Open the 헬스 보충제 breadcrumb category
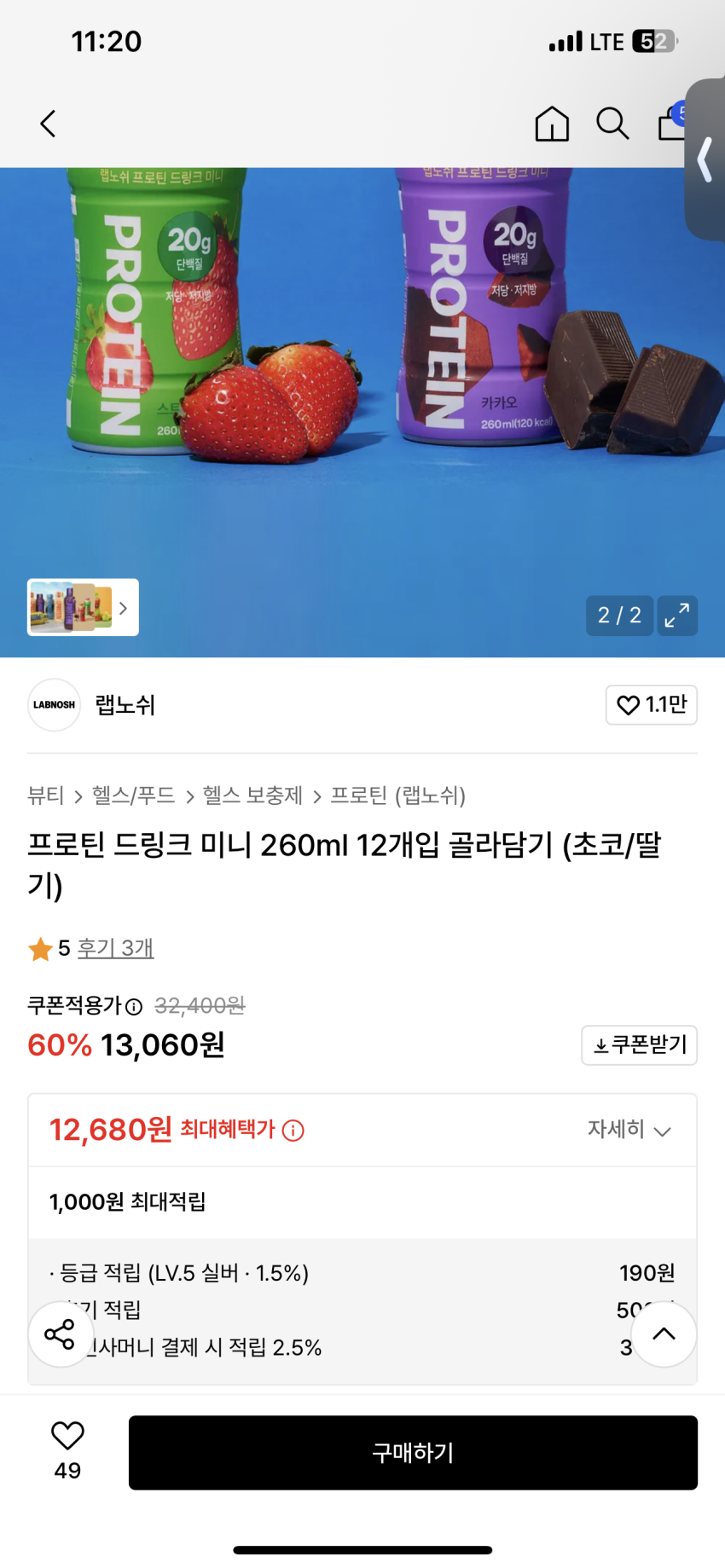This screenshot has width=725, height=1568. (x=252, y=796)
